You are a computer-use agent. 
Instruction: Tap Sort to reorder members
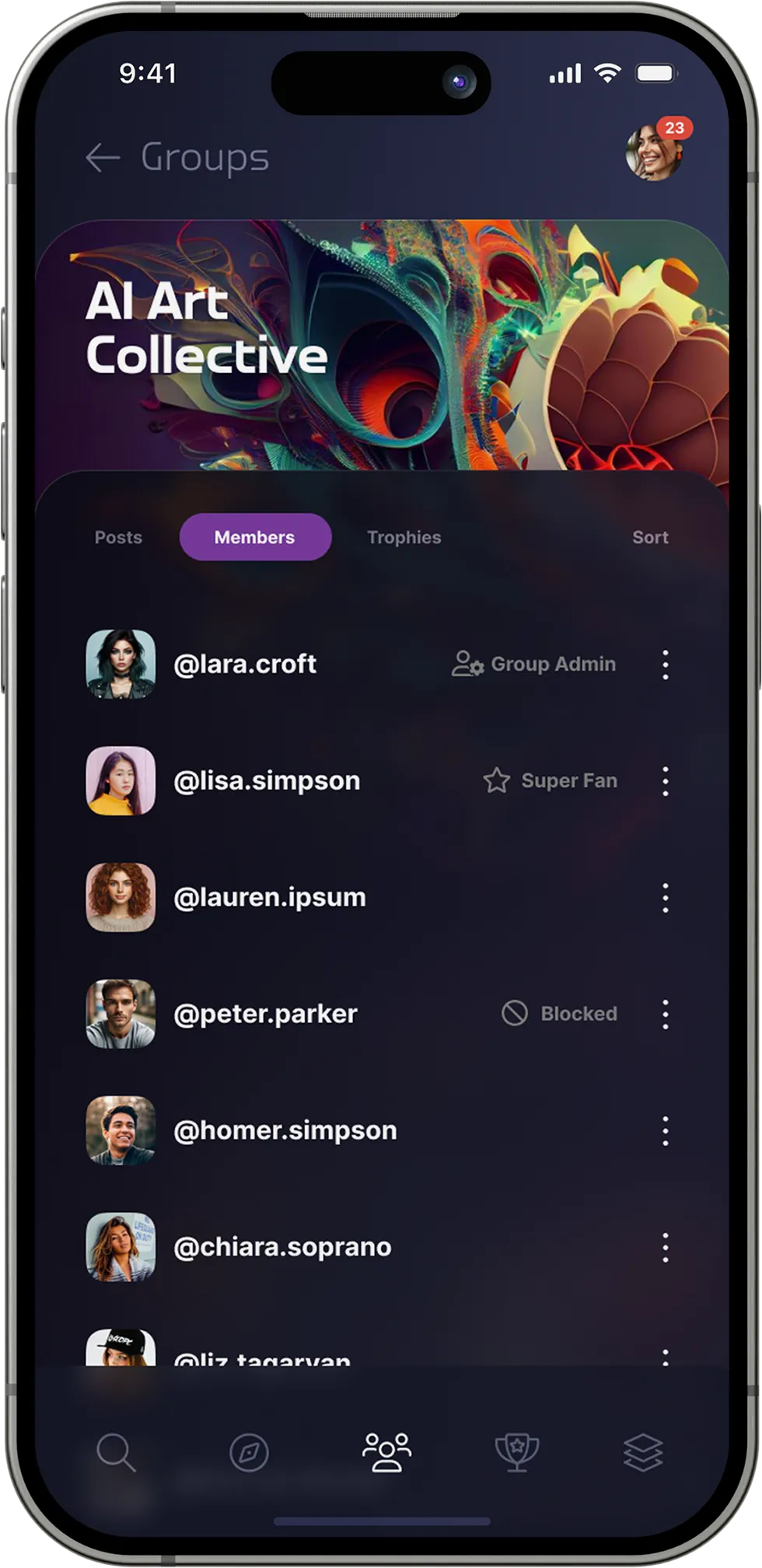click(649, 537)
